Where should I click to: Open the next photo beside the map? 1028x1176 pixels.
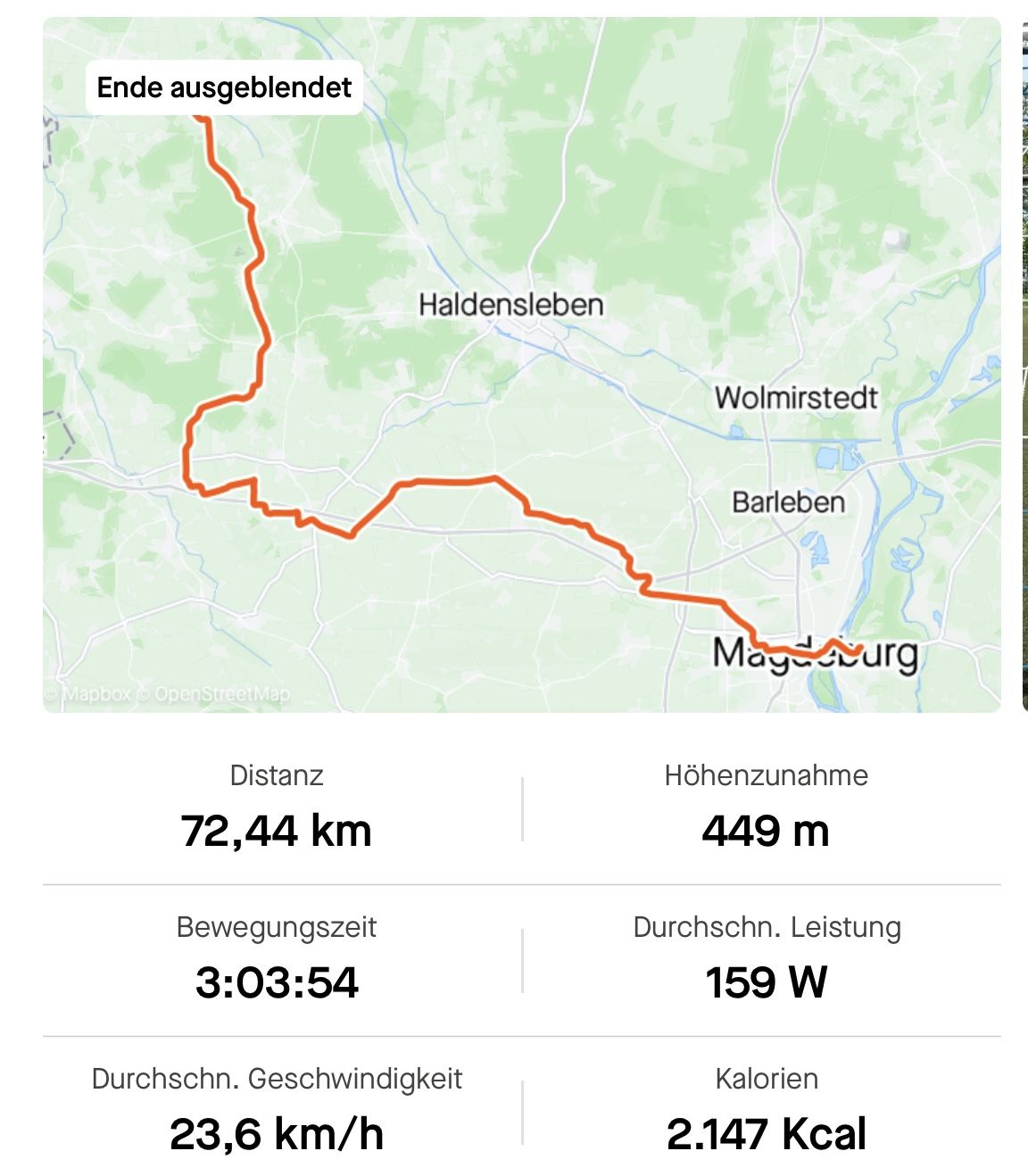[x=1024, y=364]
